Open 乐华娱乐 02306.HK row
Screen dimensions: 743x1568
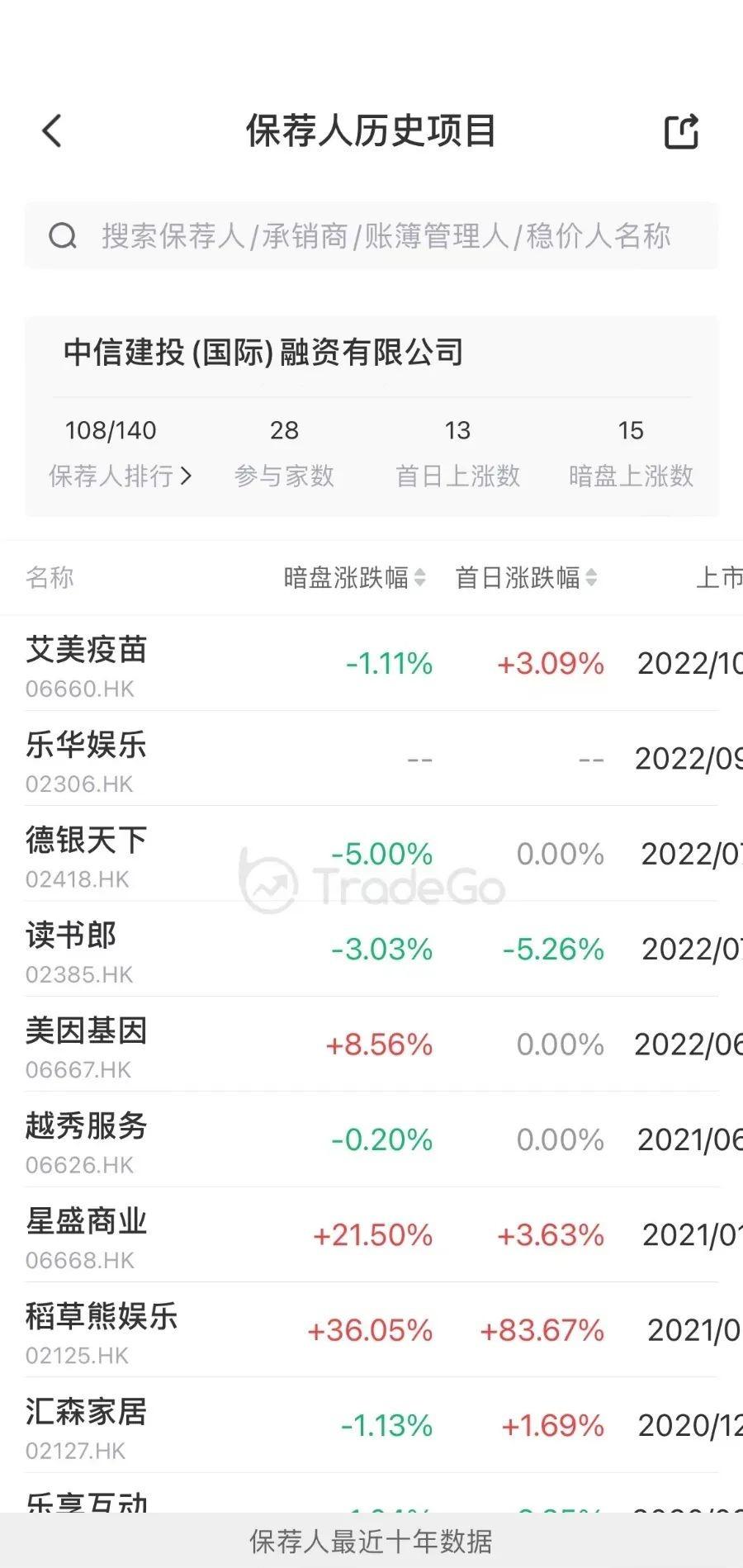87,758
